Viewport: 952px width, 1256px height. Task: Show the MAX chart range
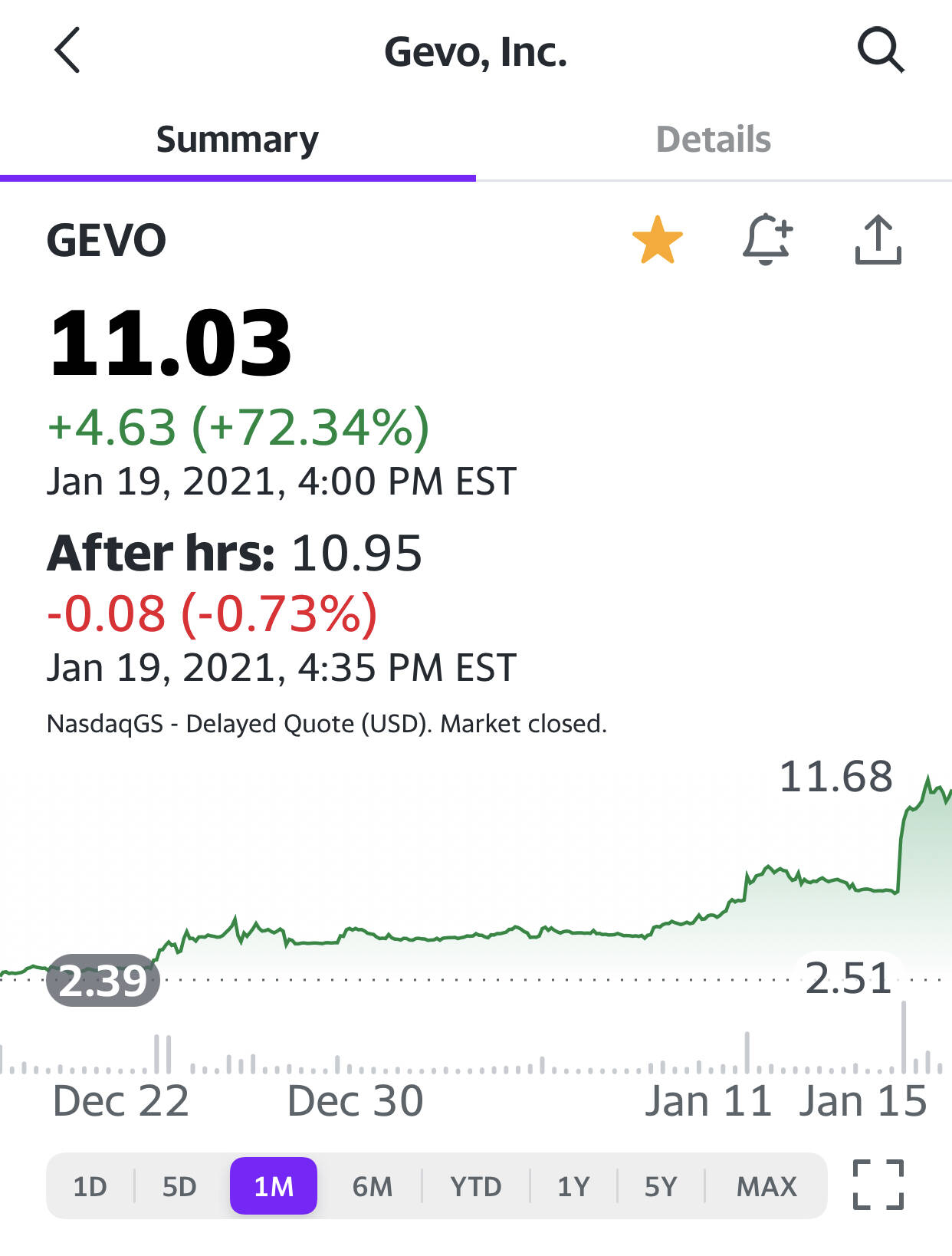(767, 1186)
